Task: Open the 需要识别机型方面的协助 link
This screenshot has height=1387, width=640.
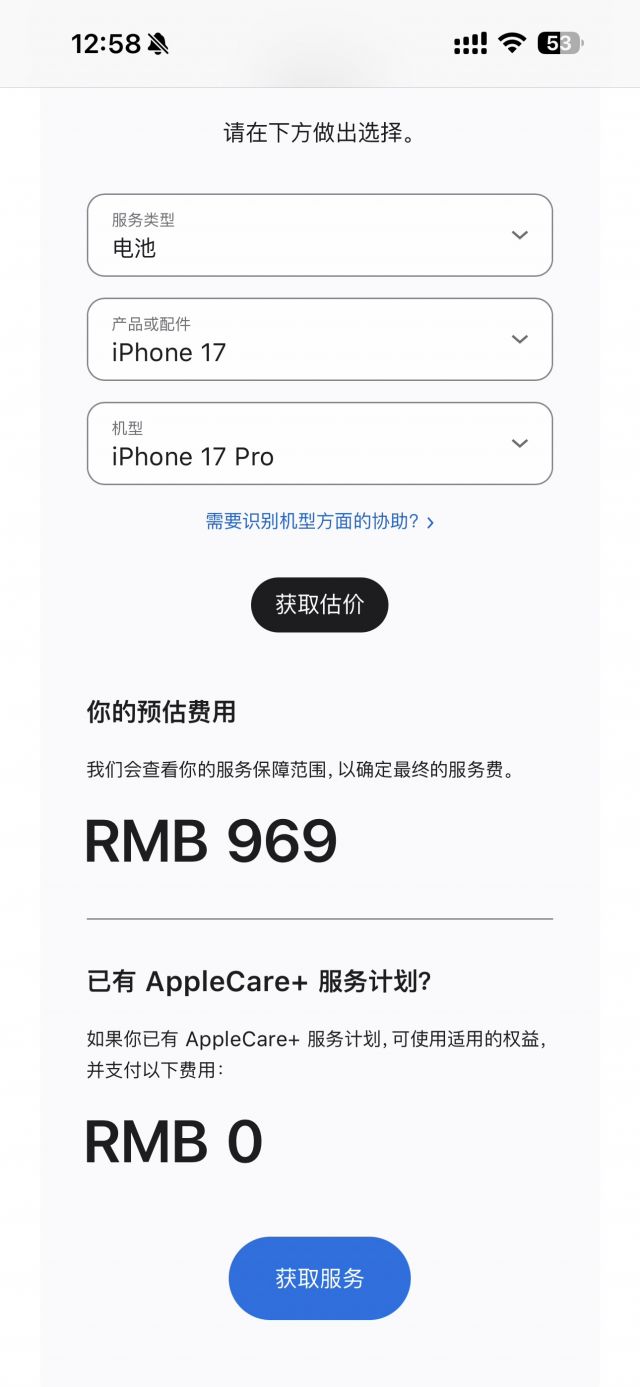Action: 319,521
